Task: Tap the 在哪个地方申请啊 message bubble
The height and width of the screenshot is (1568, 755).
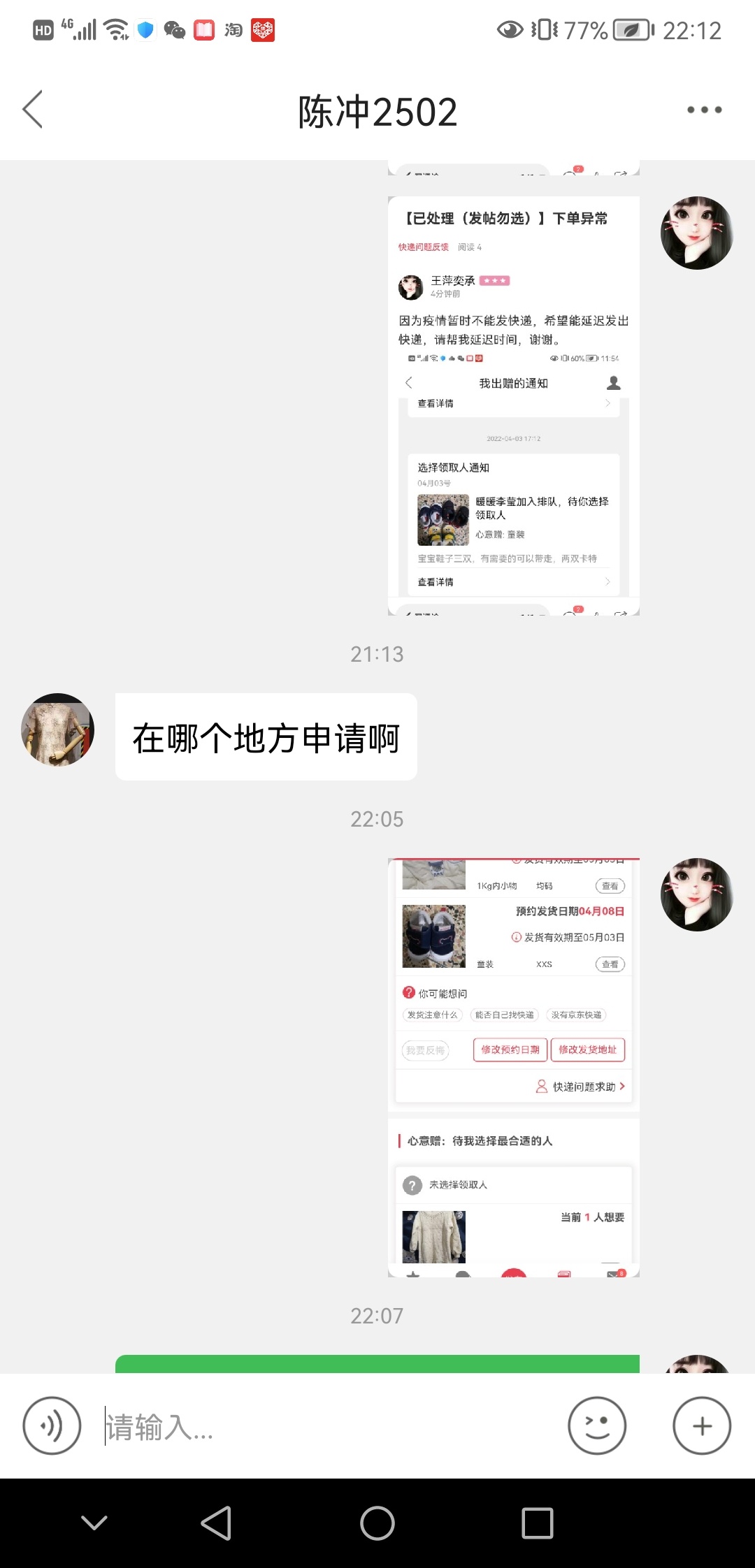Action: [x=266, y=737]
